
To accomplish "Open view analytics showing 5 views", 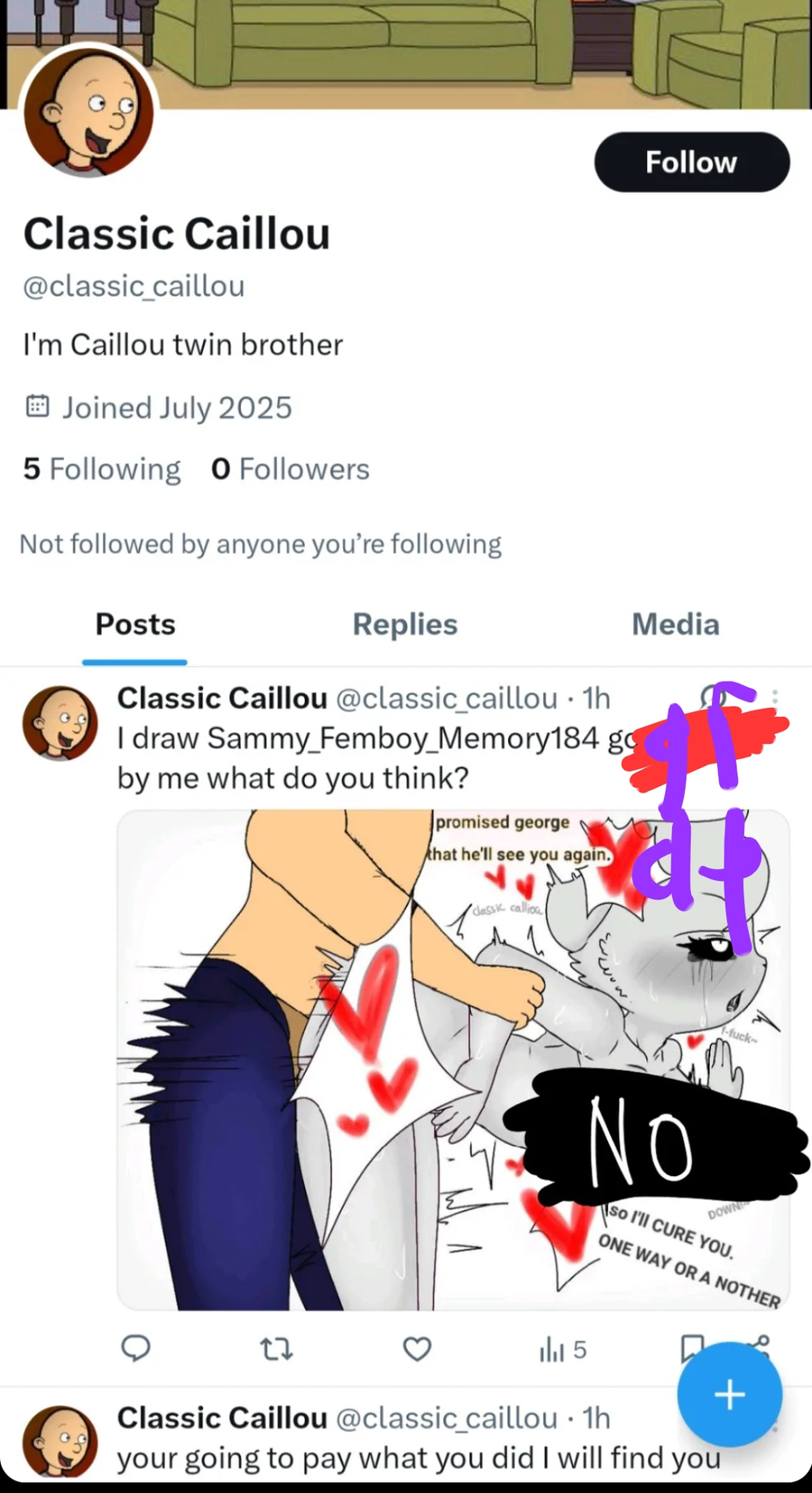I will 562,1349.
